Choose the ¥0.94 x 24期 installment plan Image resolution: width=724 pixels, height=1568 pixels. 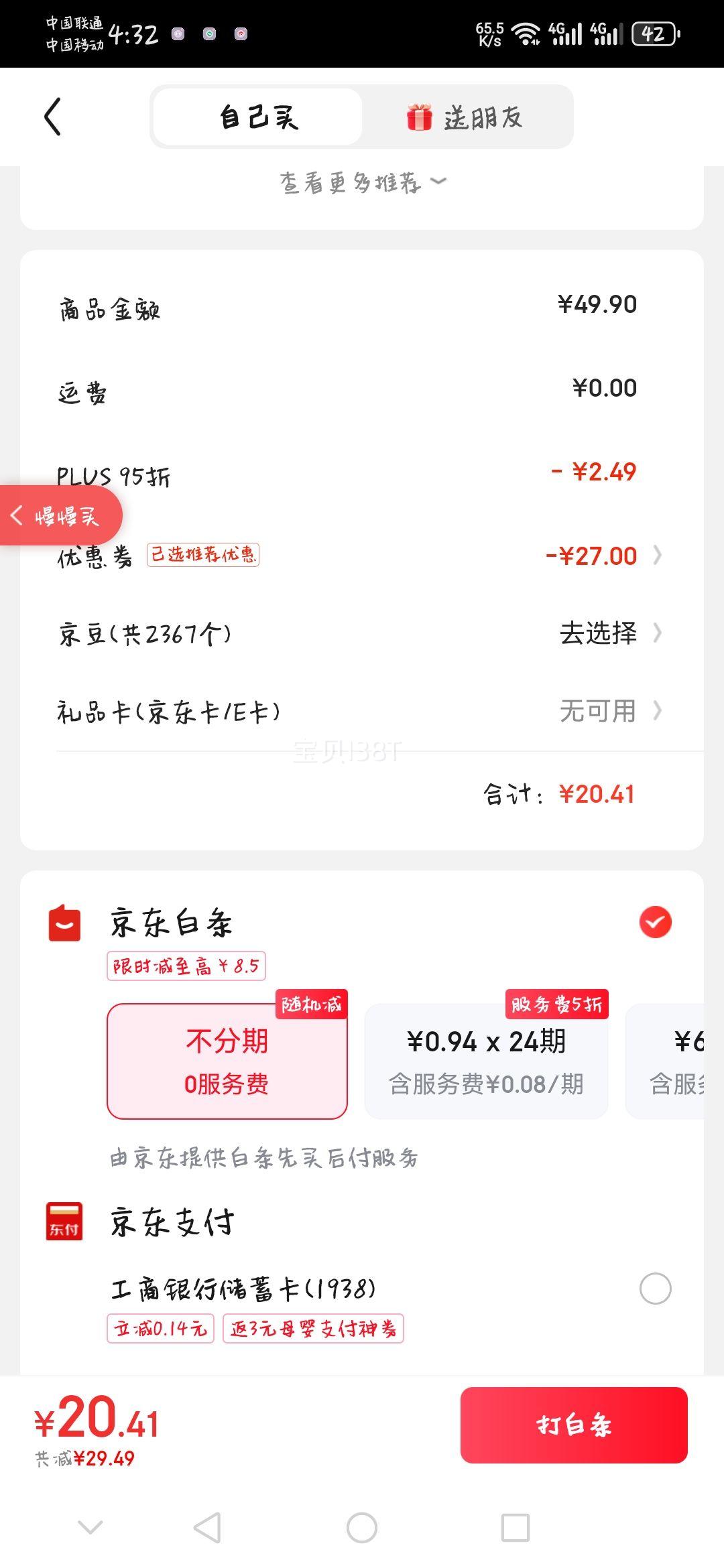pyautogui.click(x=486, y=1061)
